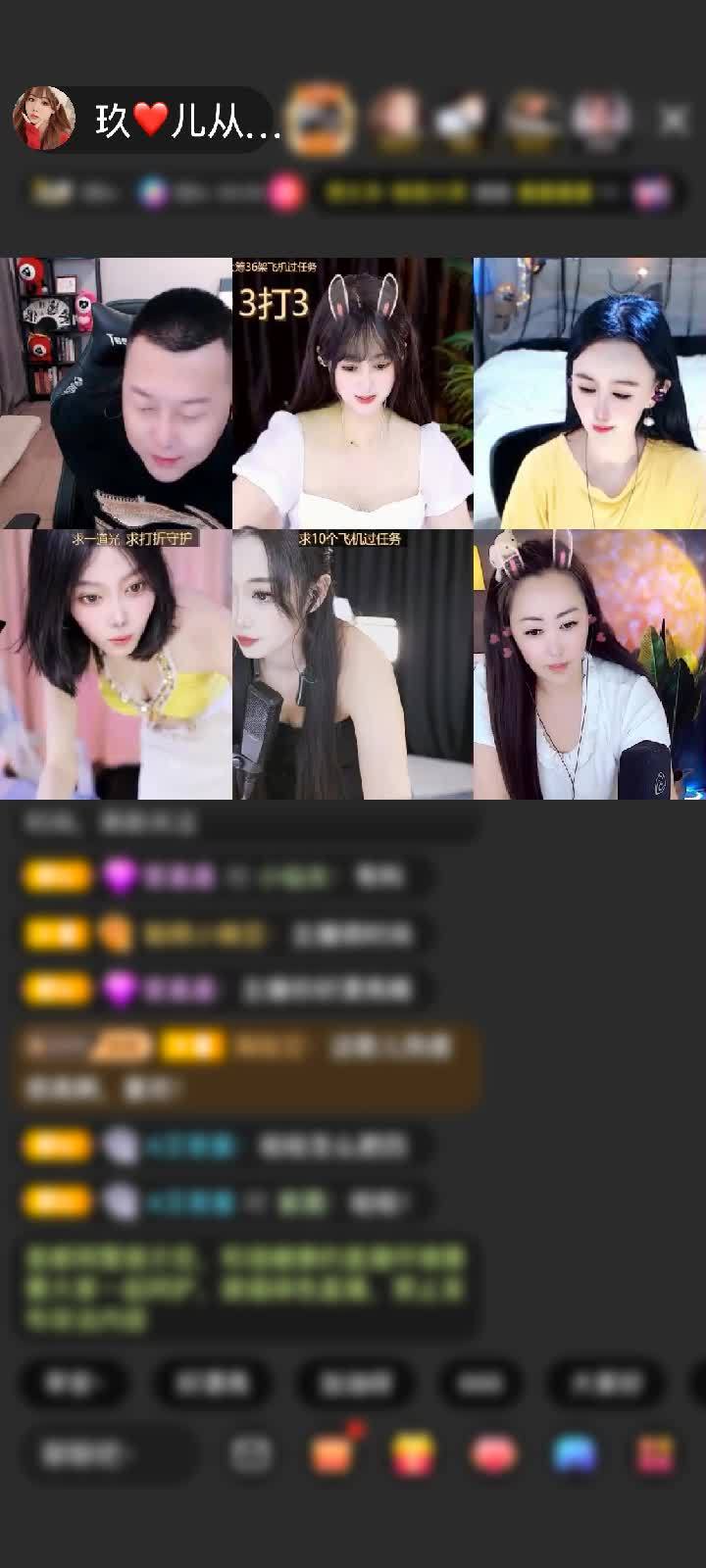Select the video tile labeled 3打3
This screenshot has width=706, height=1568.
[352, 393]
